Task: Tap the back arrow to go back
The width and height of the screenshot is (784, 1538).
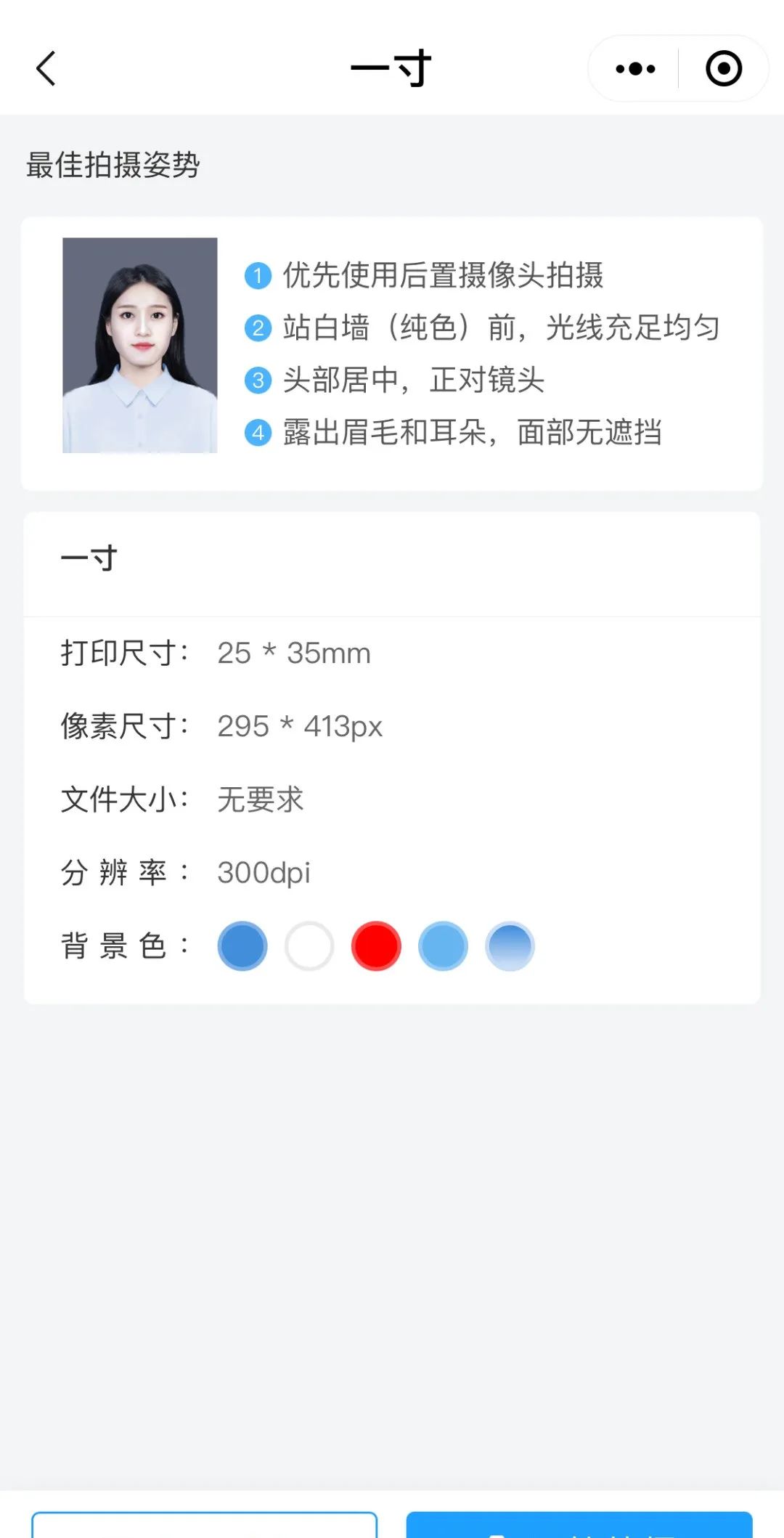Action: pyautogui.click(x=45, y=69)
